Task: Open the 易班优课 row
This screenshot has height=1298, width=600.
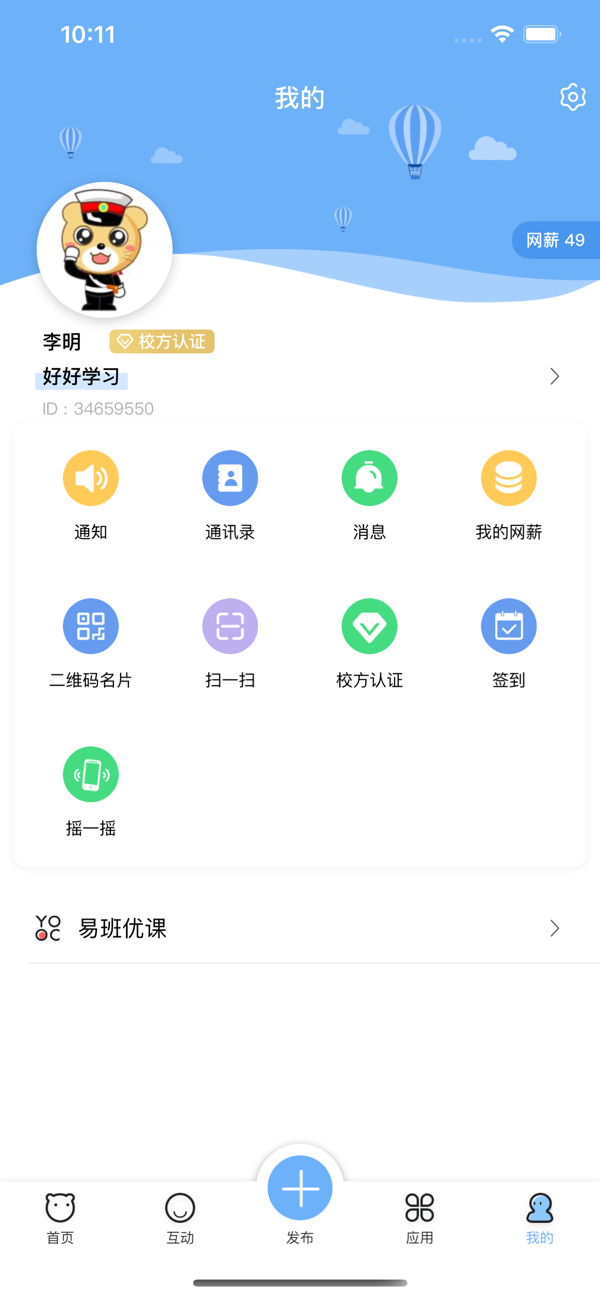Action: (300, 928)
